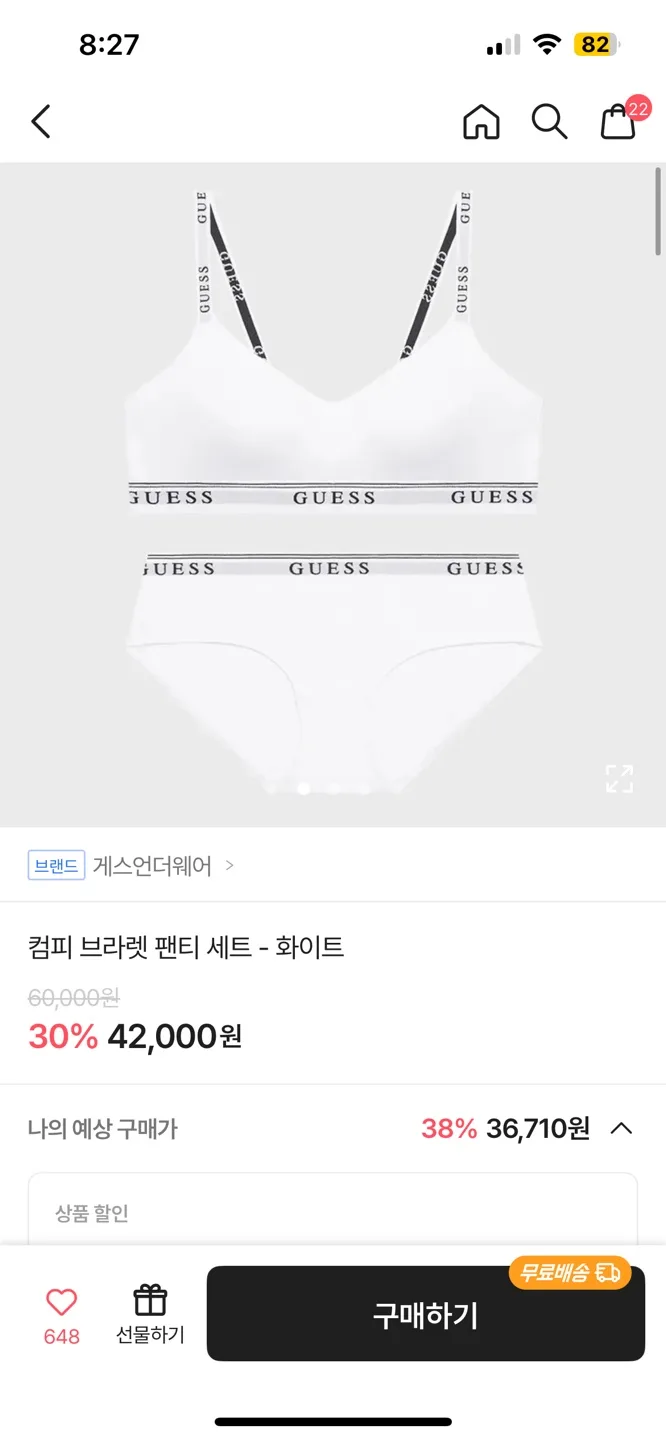This screenshot has height=1440, width=666.
Task: Collapse the 나의 예상 구매가 section
Action: 621,1129
